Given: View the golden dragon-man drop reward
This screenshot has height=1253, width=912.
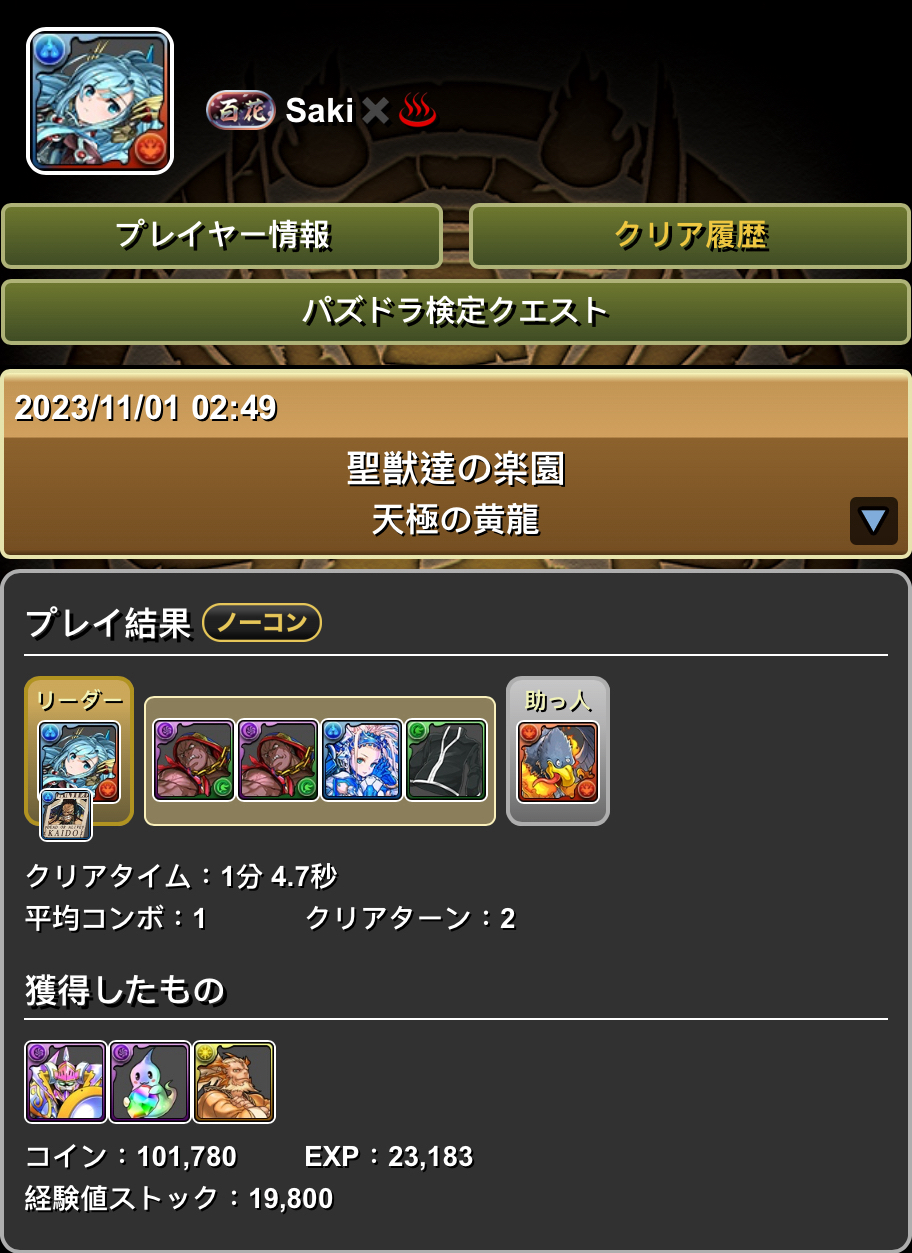Looking at the screenshot, I should click(234, 1082).
